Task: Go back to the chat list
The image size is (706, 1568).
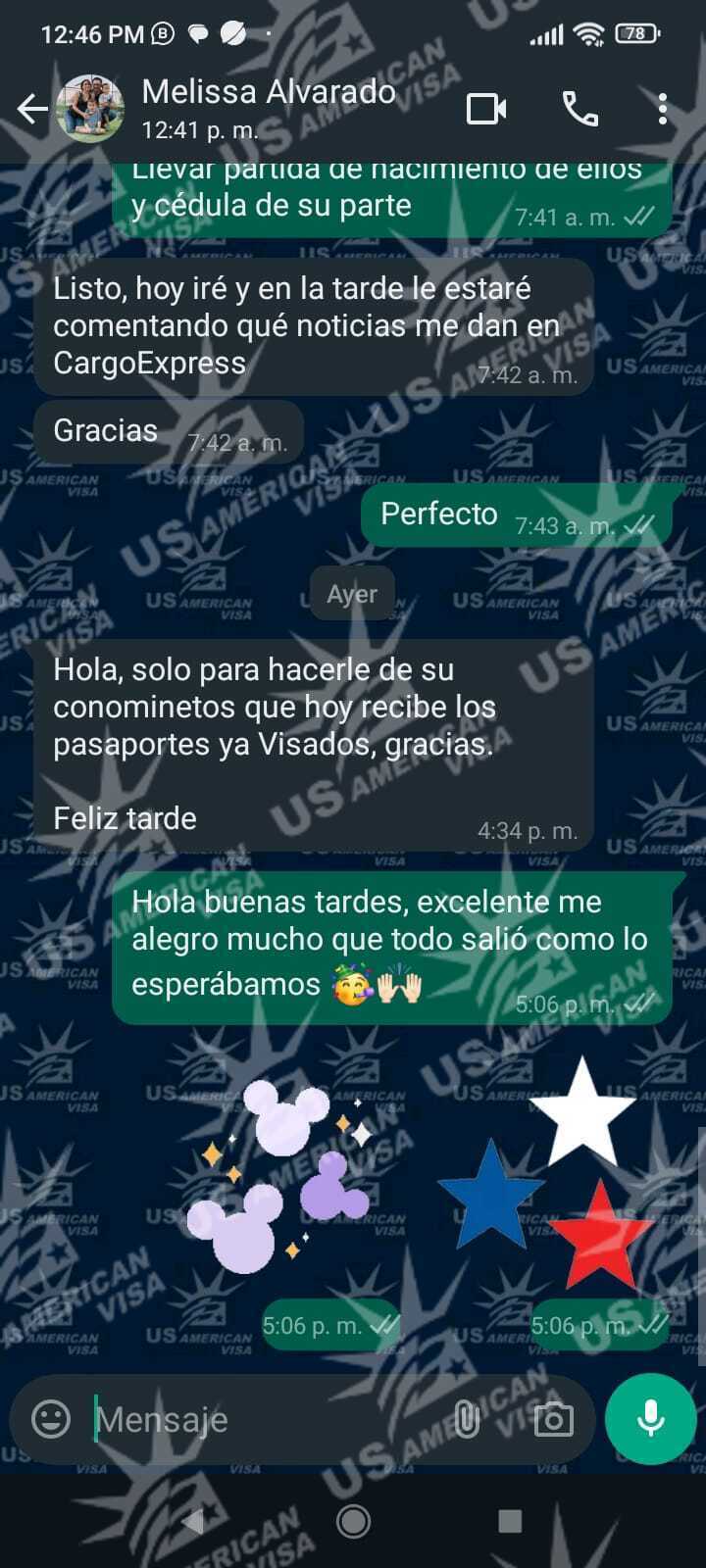Action: pos(32,109)
